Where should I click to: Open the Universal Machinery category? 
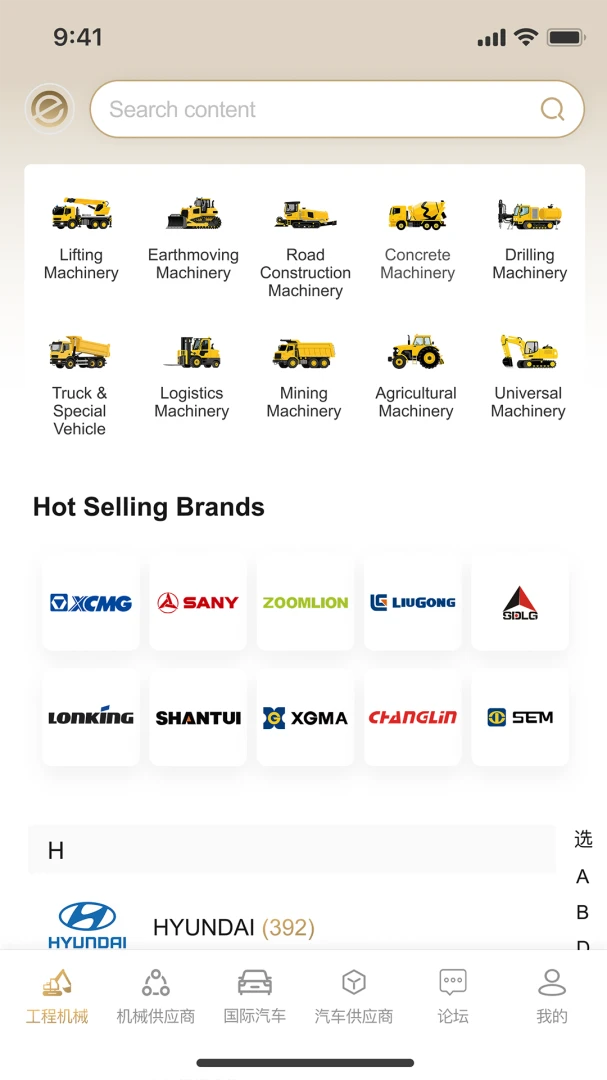[528, 377]
